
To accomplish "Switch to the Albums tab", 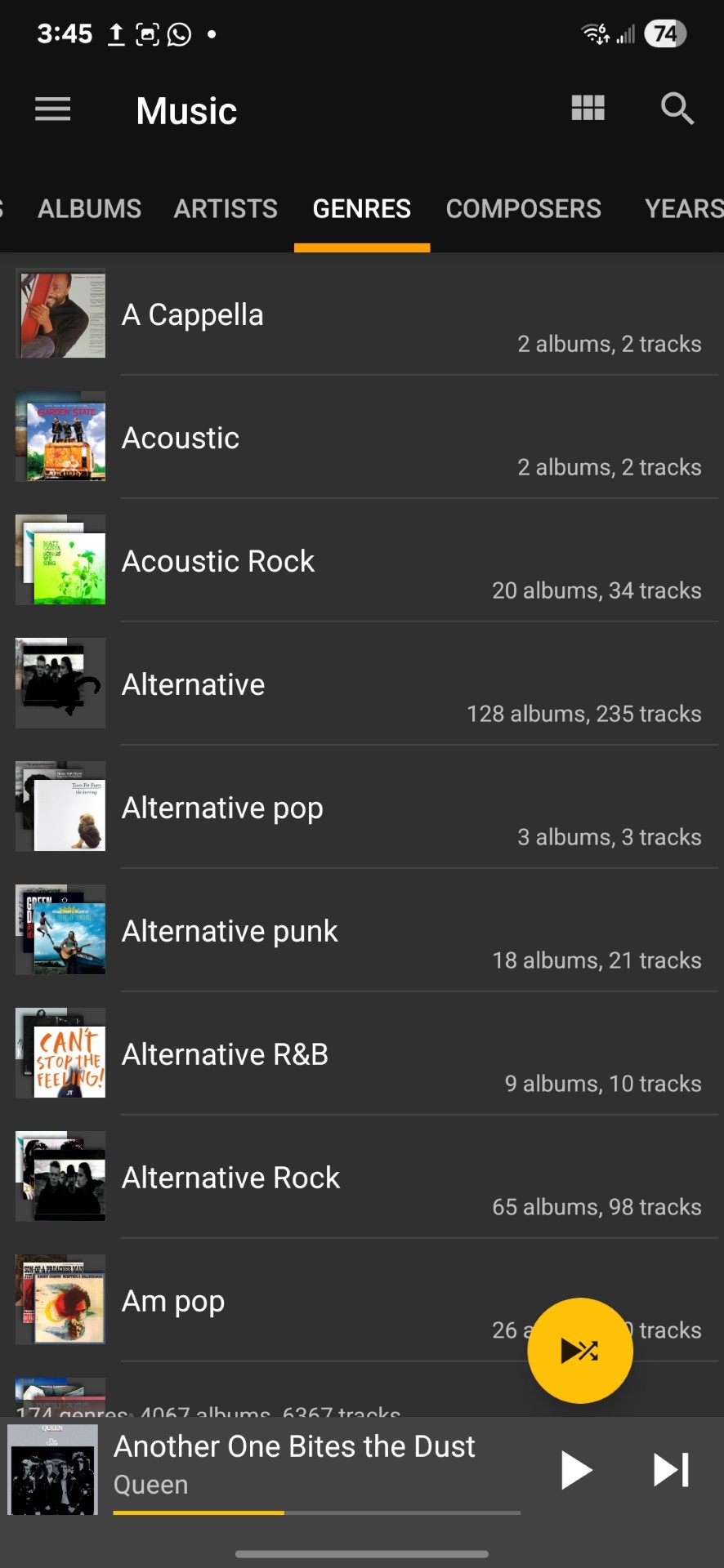I will (89, 209).
